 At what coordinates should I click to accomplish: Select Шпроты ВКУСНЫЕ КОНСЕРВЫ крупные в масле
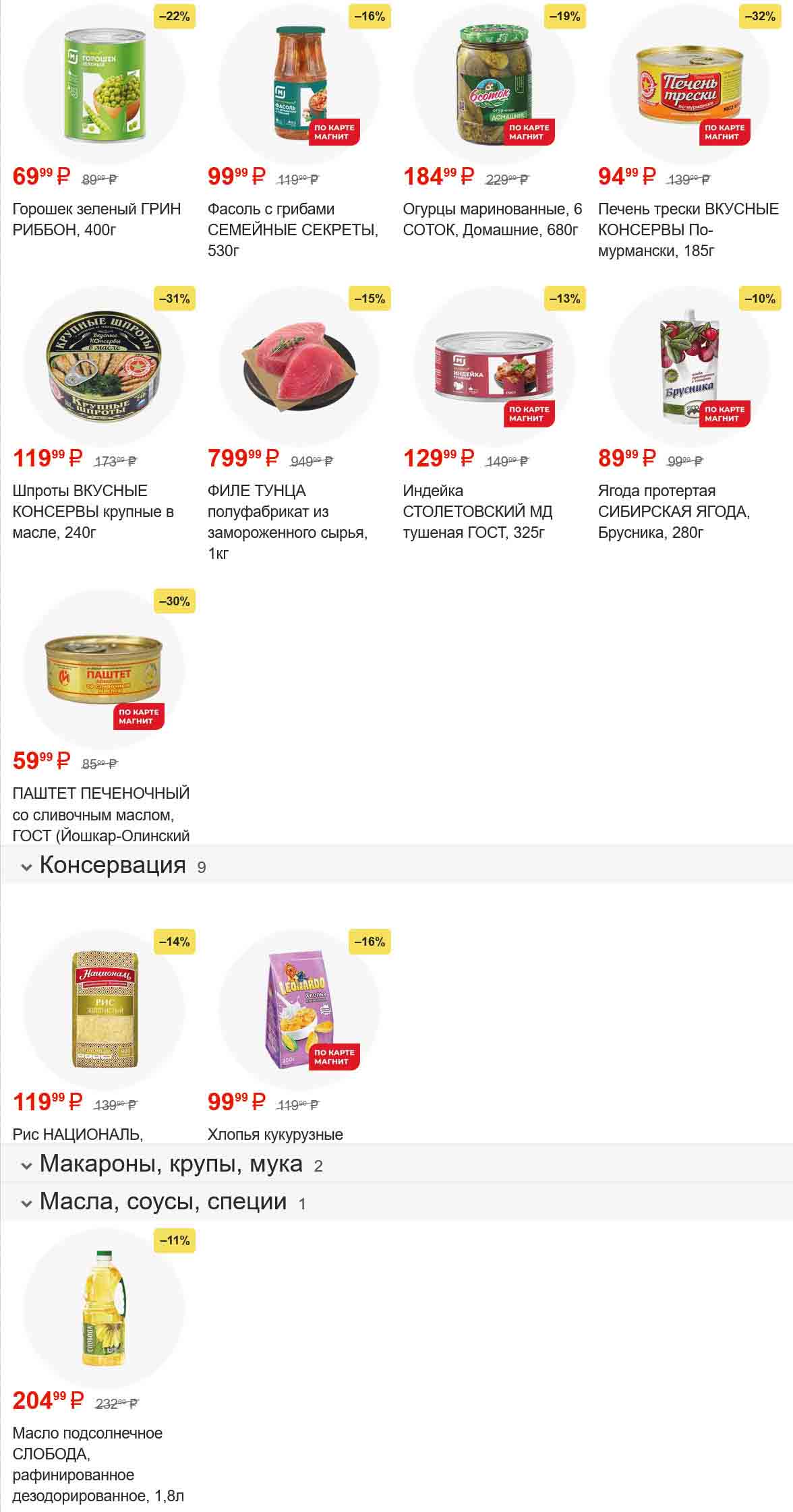pyautogui.click(x=103, y=366)
